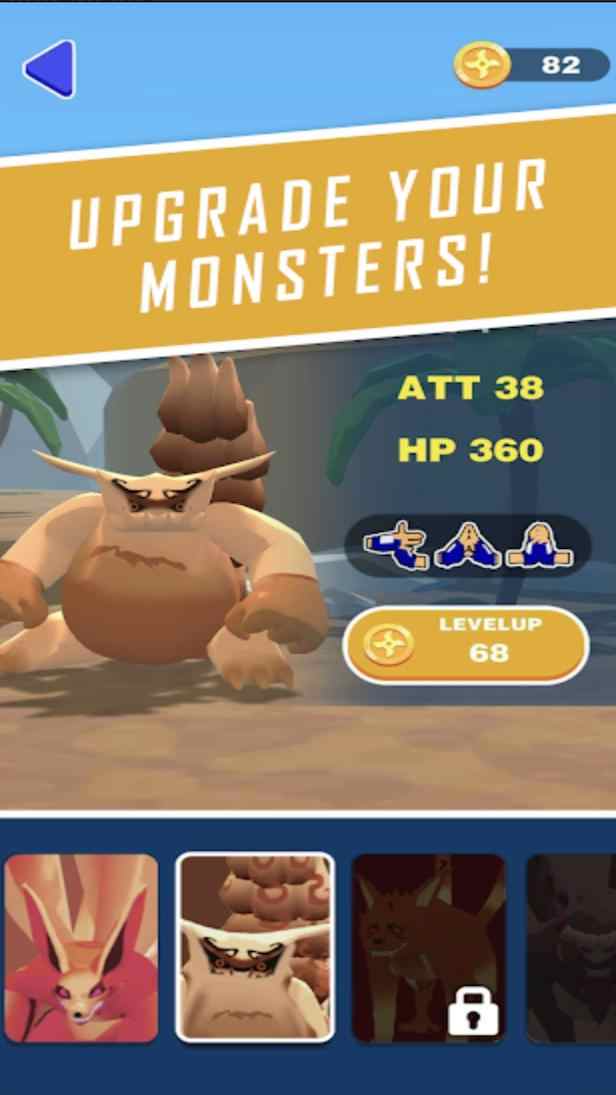This screenshot has width=616, height=1095.
Task: Select the dark monster tile at the end
Action: pyautogui.click(x=572, y=947)
